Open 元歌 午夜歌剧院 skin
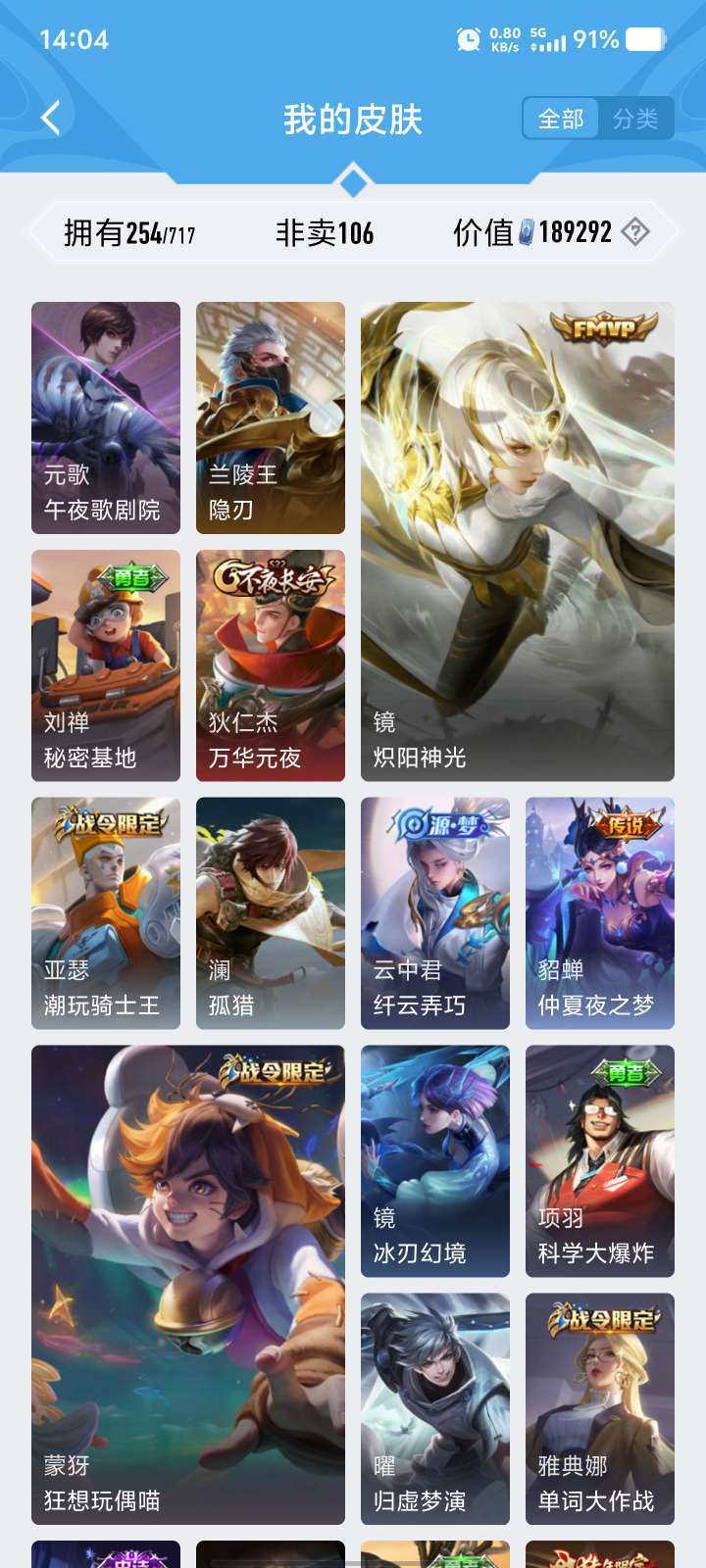 [106, 417]
